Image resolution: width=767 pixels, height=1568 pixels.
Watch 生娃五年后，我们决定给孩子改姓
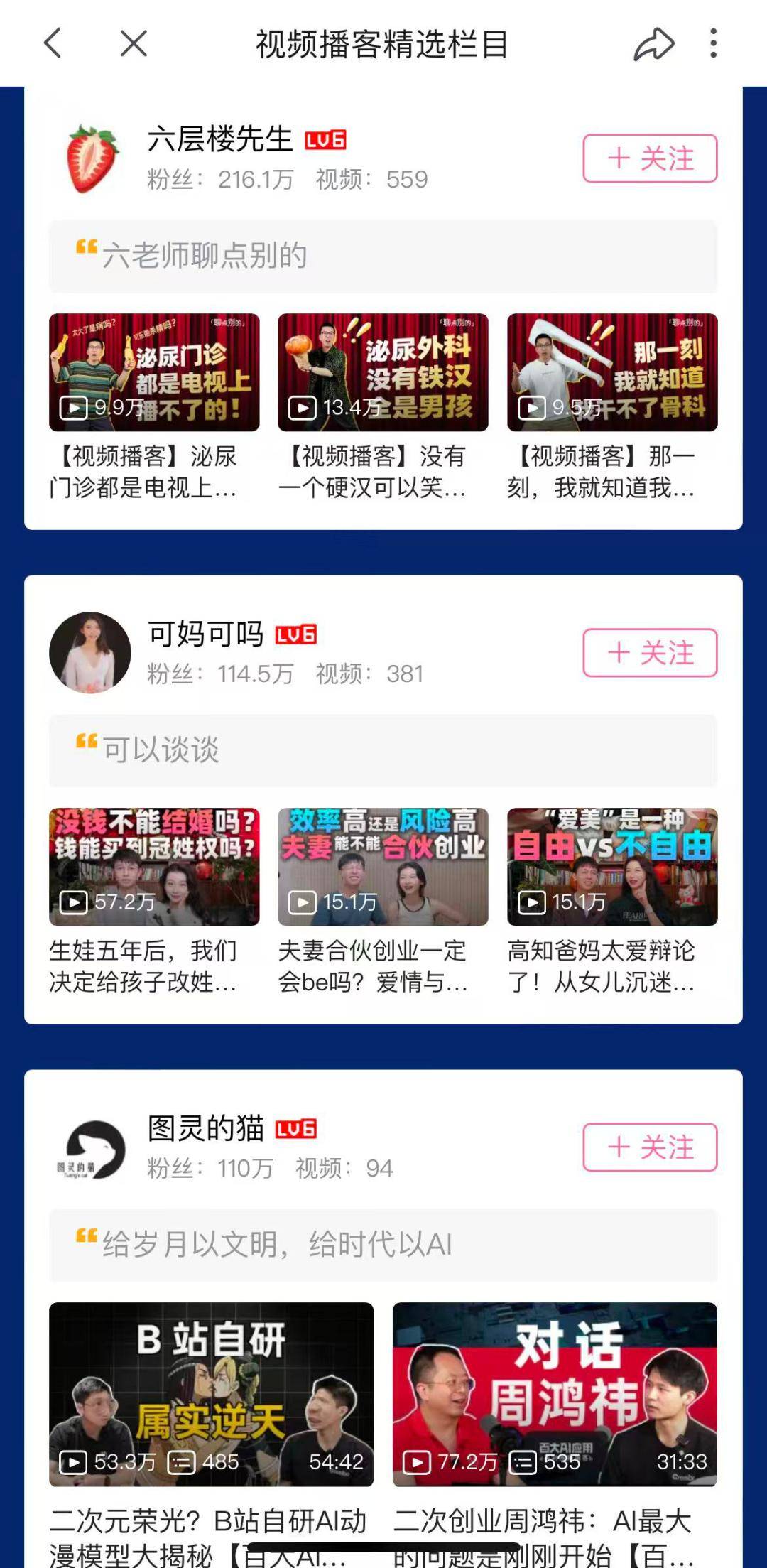[x=154, y=867]
